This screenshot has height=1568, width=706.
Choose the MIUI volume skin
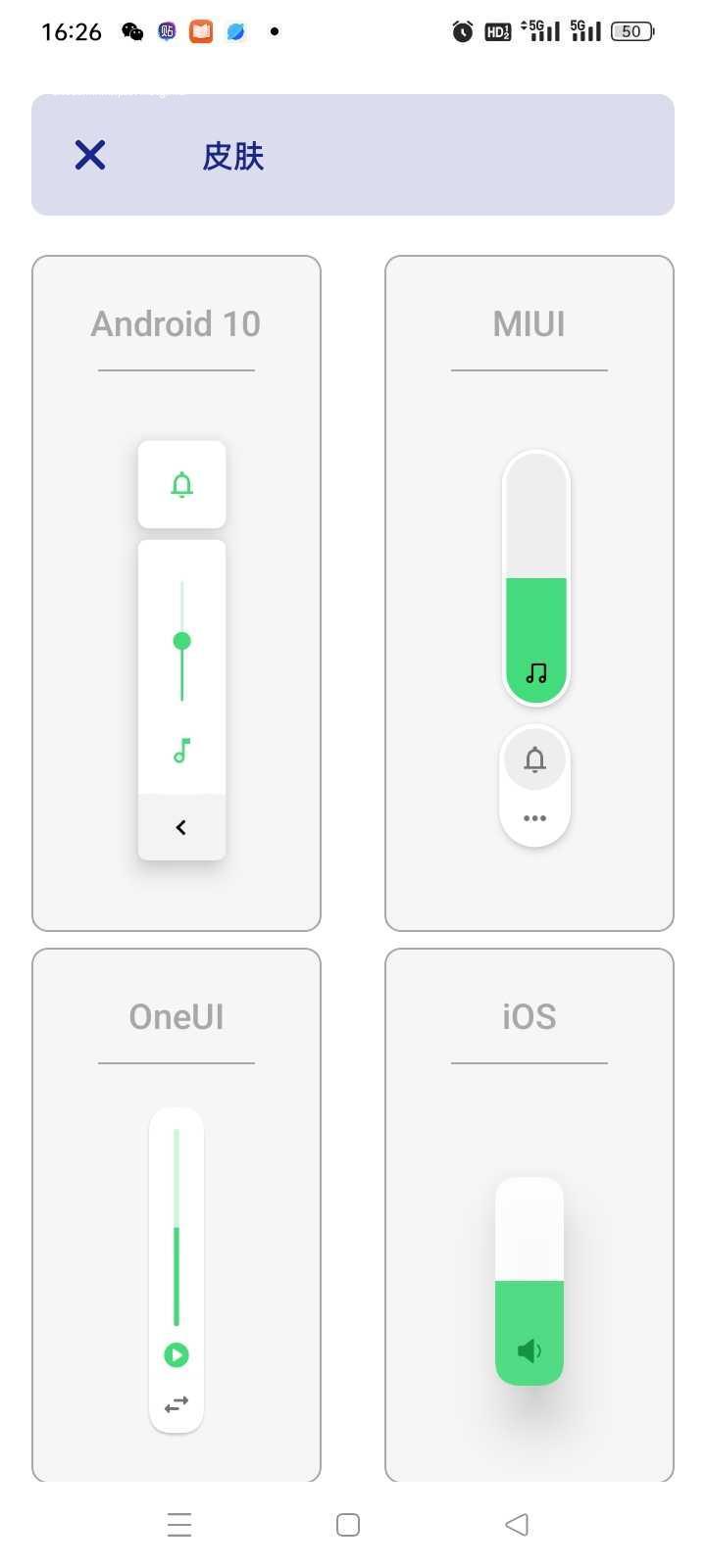click(x=529, y=593)
